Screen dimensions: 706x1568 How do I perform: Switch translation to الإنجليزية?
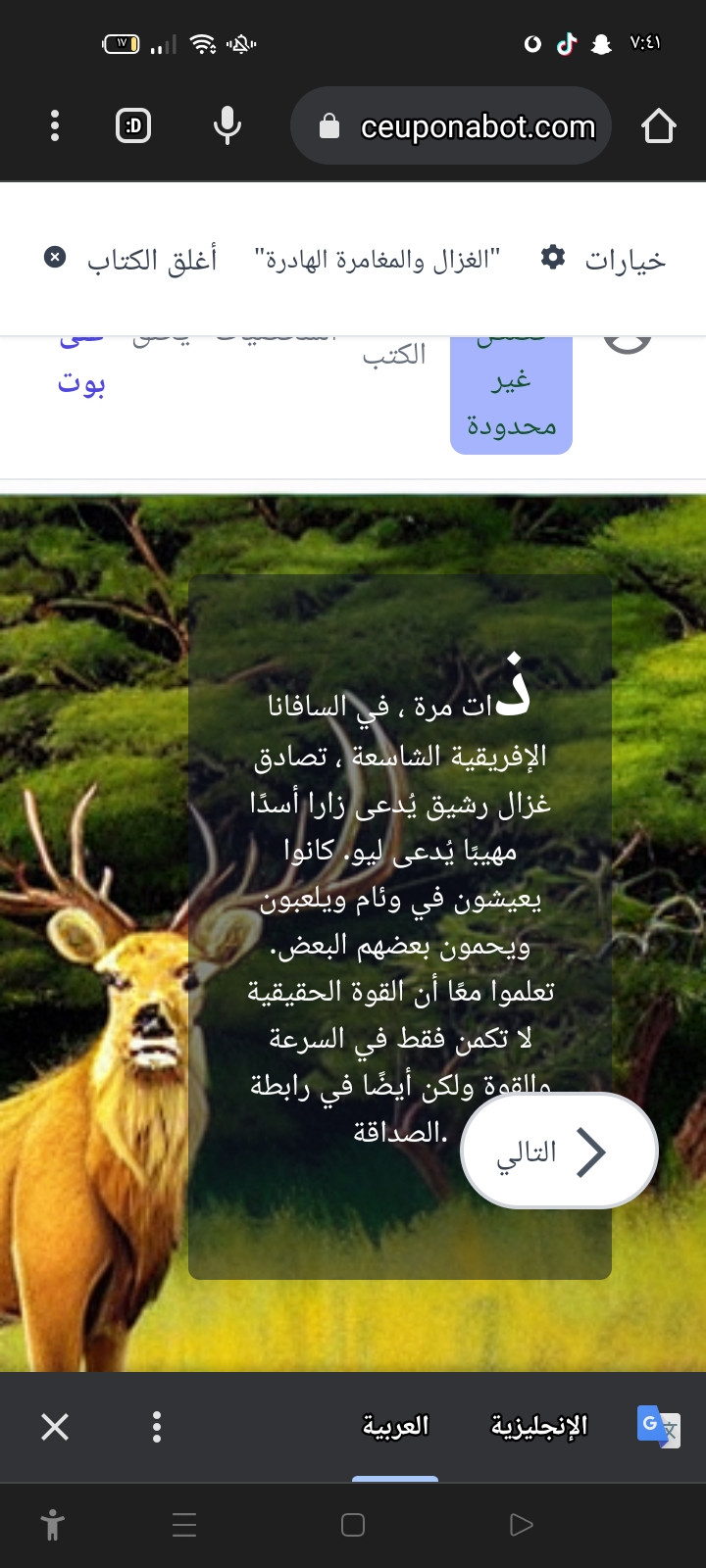[x=539, y=1426]
